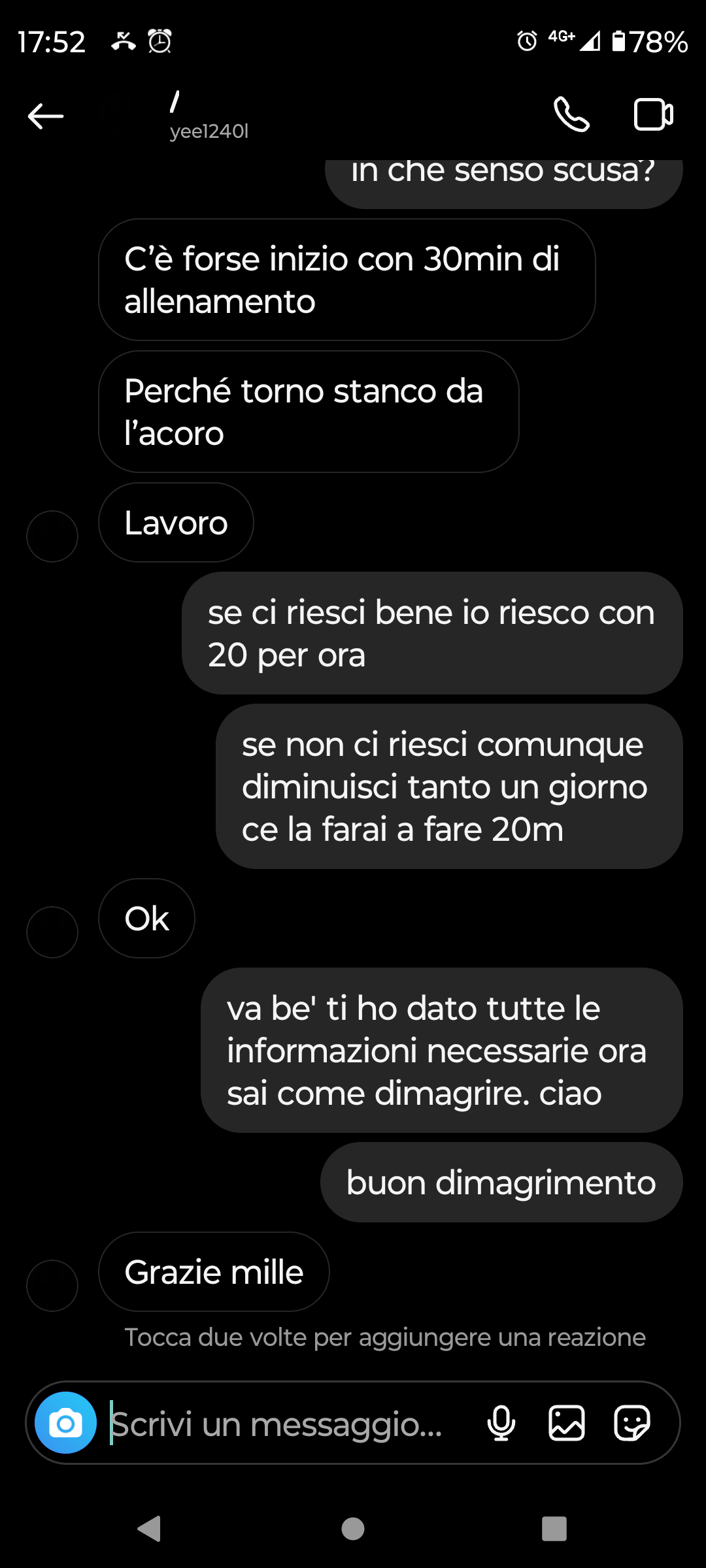Record a voice message with the microphone

pos(501,1423)
